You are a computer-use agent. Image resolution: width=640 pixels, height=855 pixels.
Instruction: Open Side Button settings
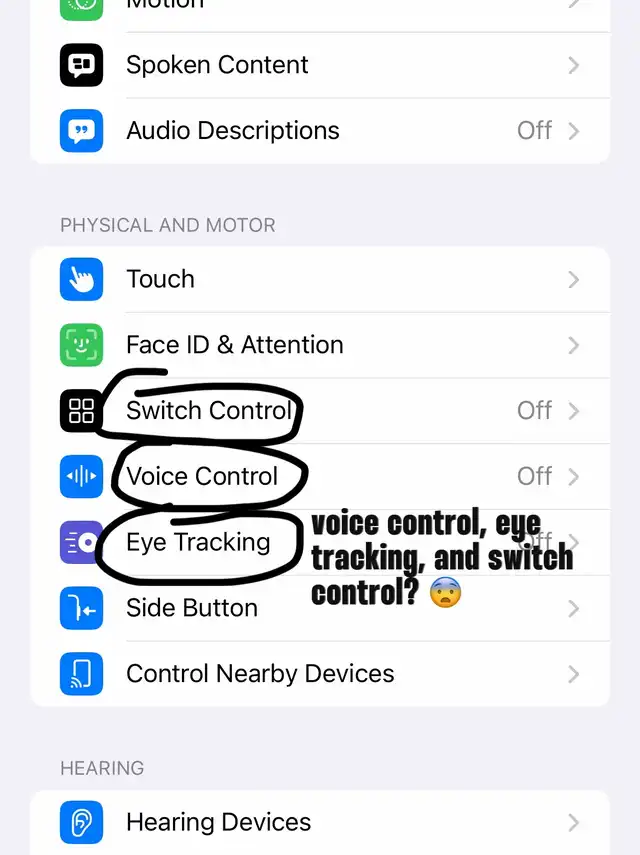pyautogui.click(x=191, y=608)
